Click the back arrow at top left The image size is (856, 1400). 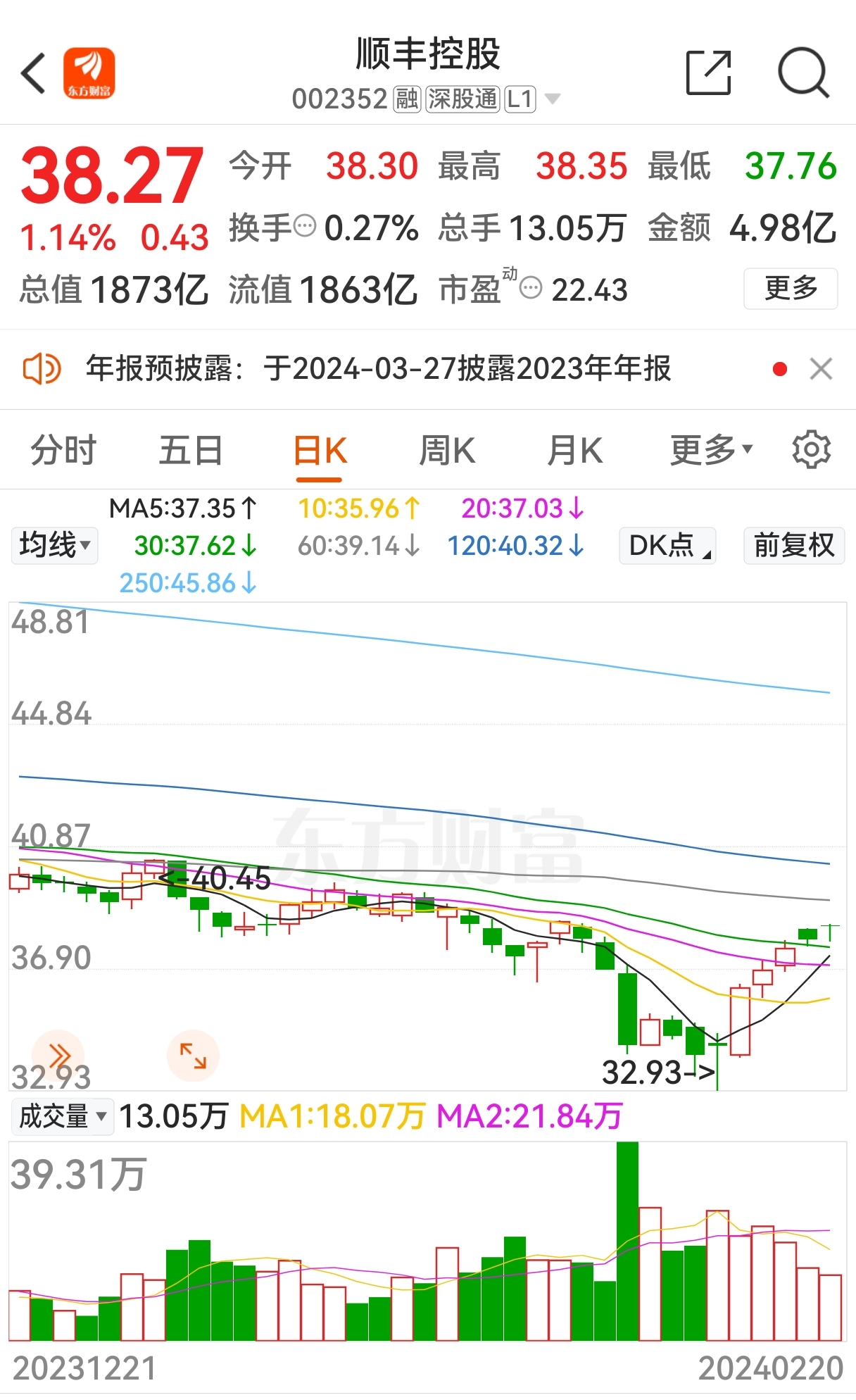[33, 73]
